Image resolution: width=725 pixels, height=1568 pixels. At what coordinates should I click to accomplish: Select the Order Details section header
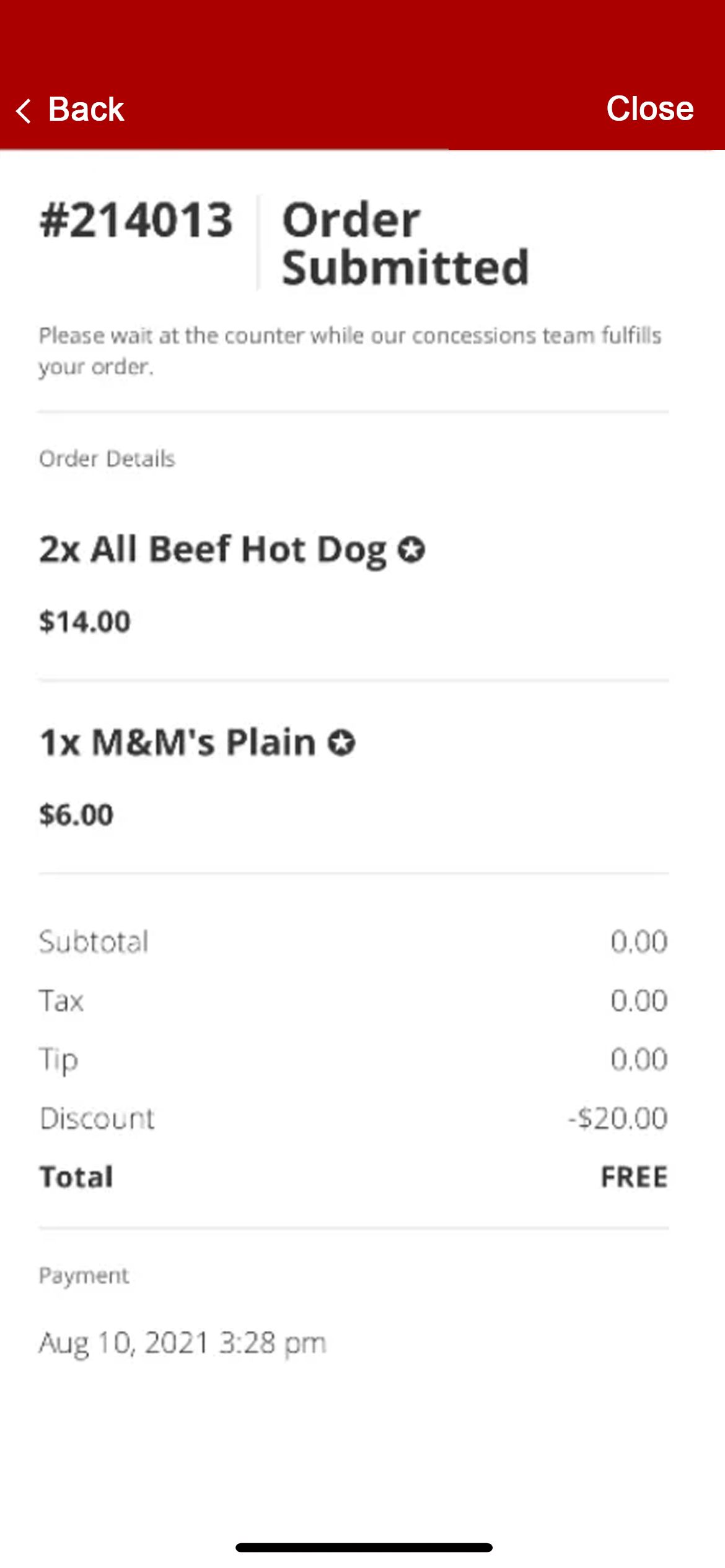[107, 458]
